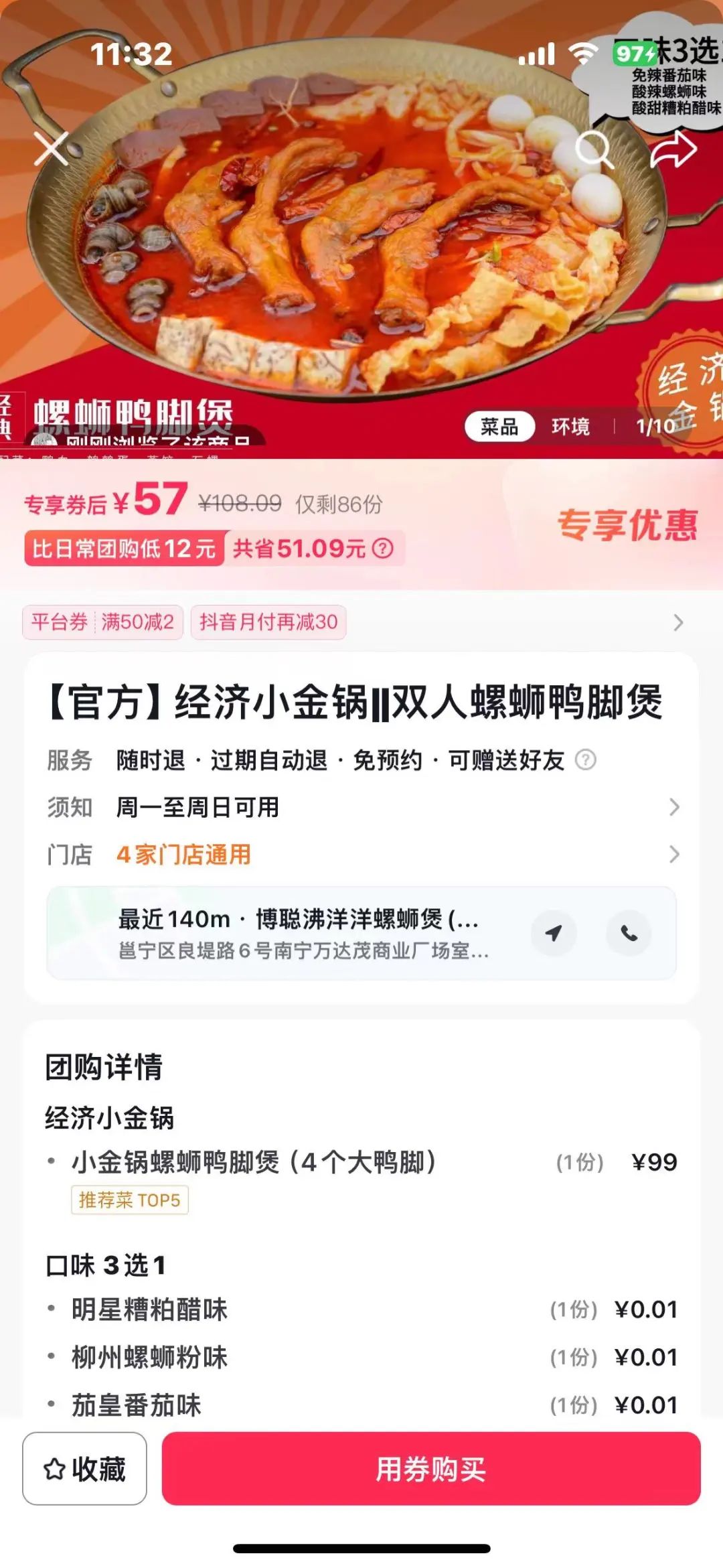Image resolution: width=723 pixels, height=1568 pixels.
Task: Add this deal to 收藏
Action: [x=85, y=1469]
